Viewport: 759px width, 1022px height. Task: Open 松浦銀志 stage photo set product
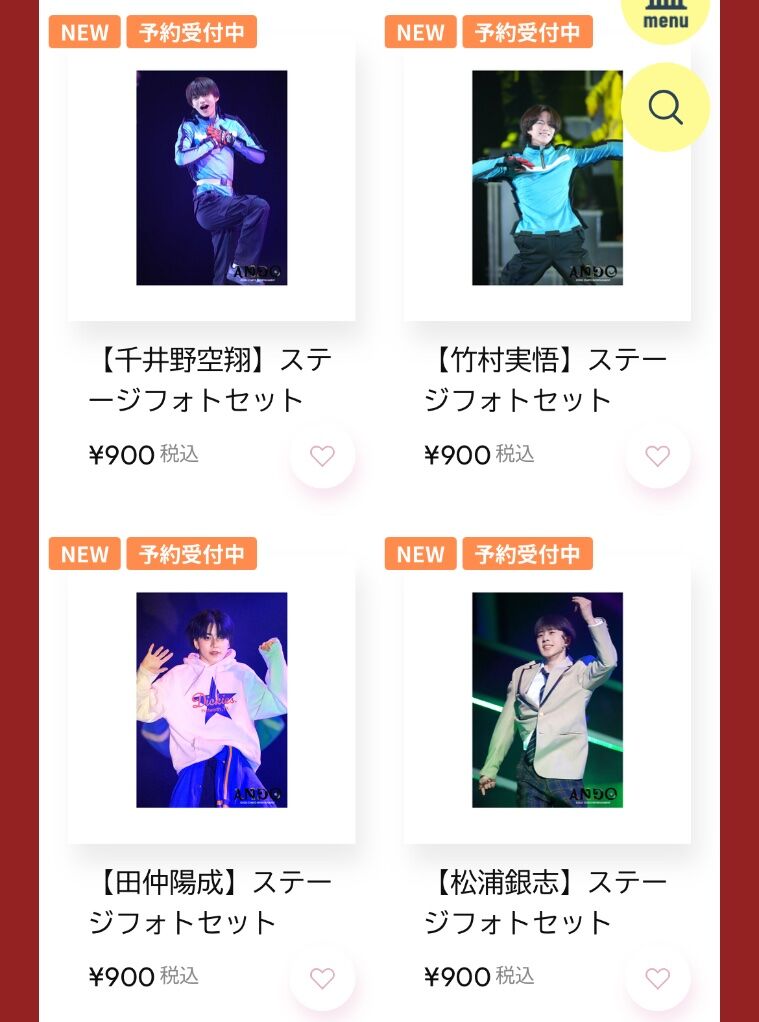pos(547,700)
